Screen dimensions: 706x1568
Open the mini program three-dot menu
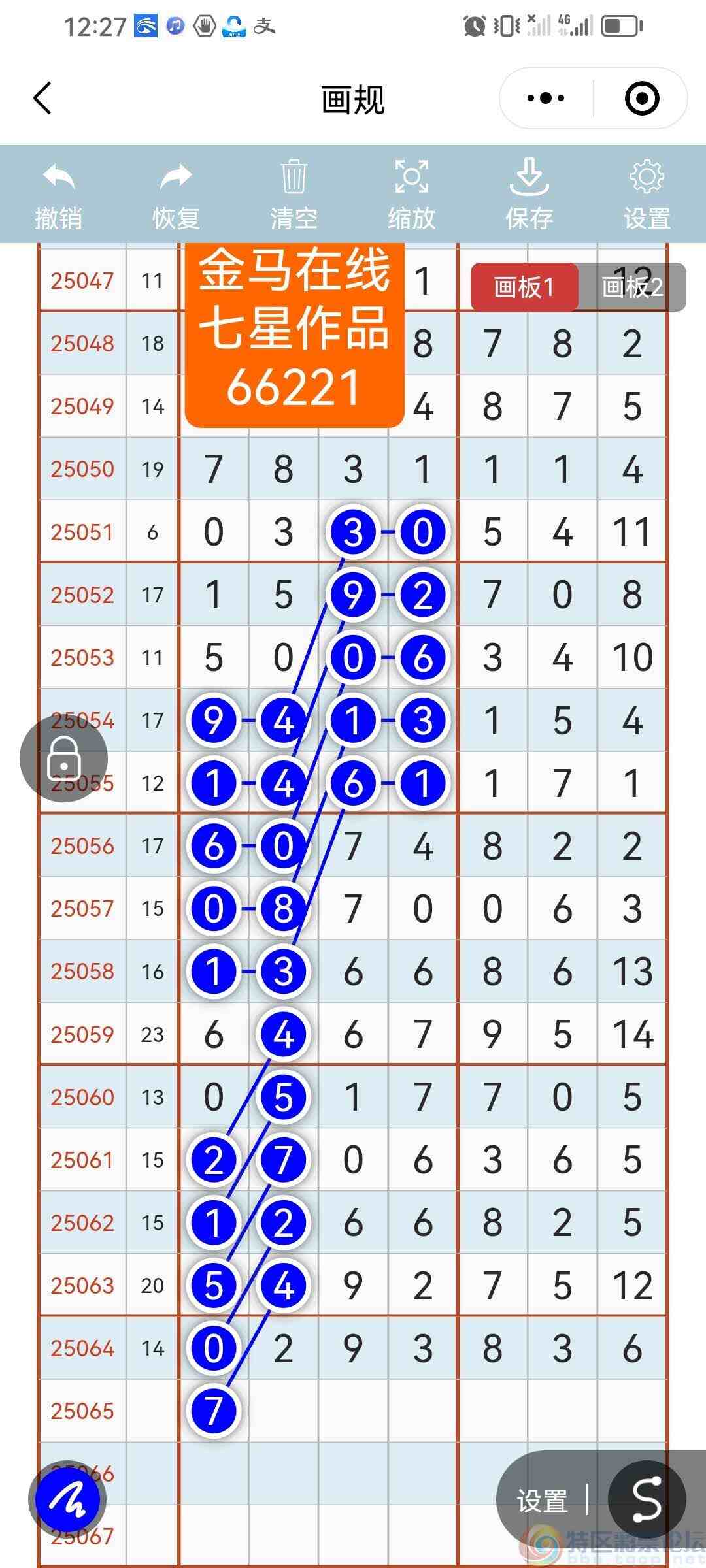click(546, 99)
